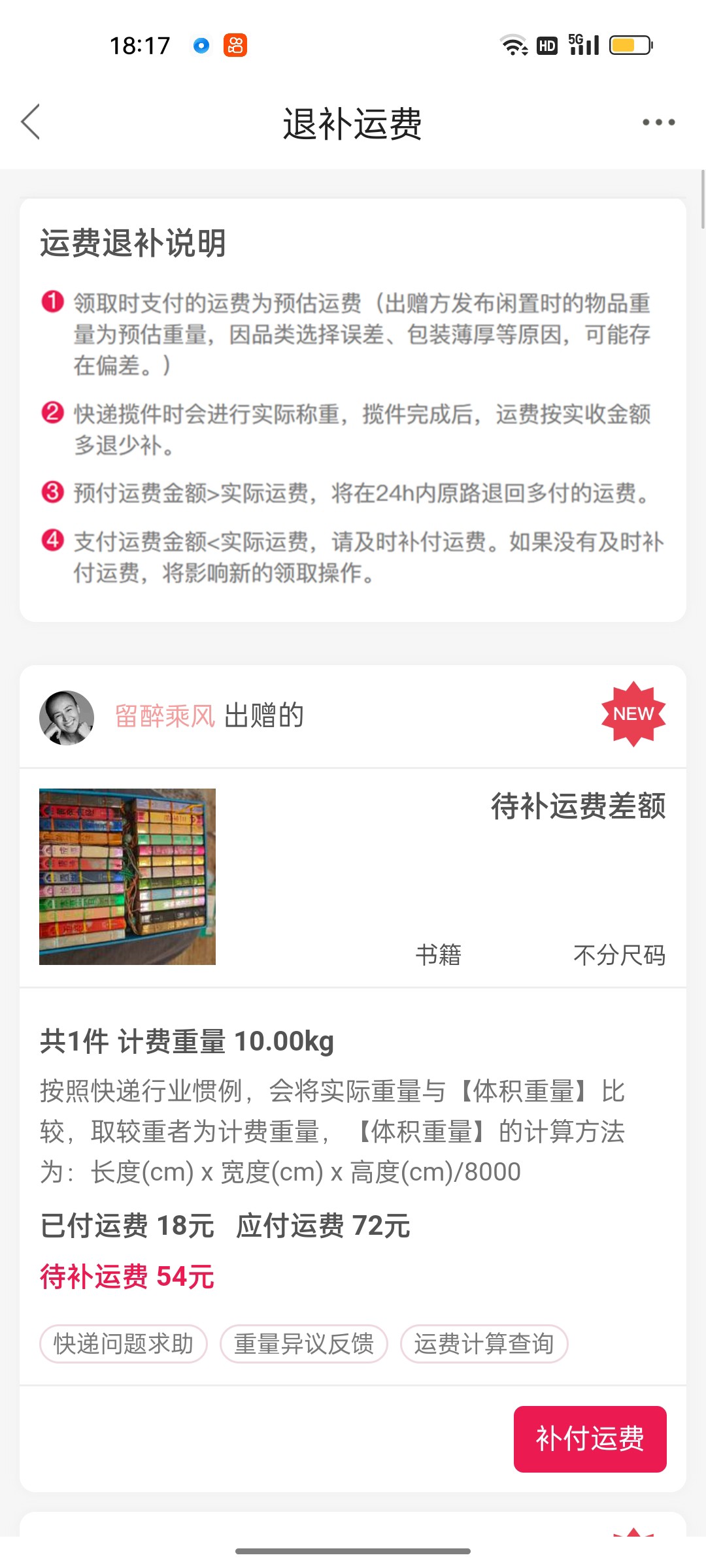Select 重量异议反馈 to dispute the weight
Viewport: 706px width, 1568px height.
(x=304, y=1344)
